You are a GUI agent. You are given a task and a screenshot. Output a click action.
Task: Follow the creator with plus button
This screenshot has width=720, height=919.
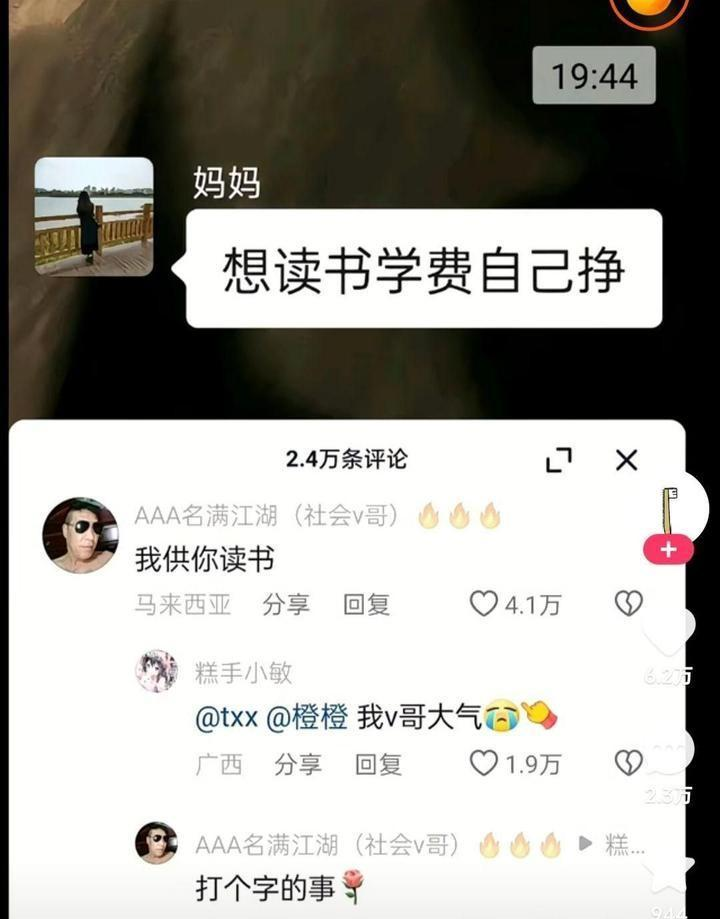pos(668,549)
